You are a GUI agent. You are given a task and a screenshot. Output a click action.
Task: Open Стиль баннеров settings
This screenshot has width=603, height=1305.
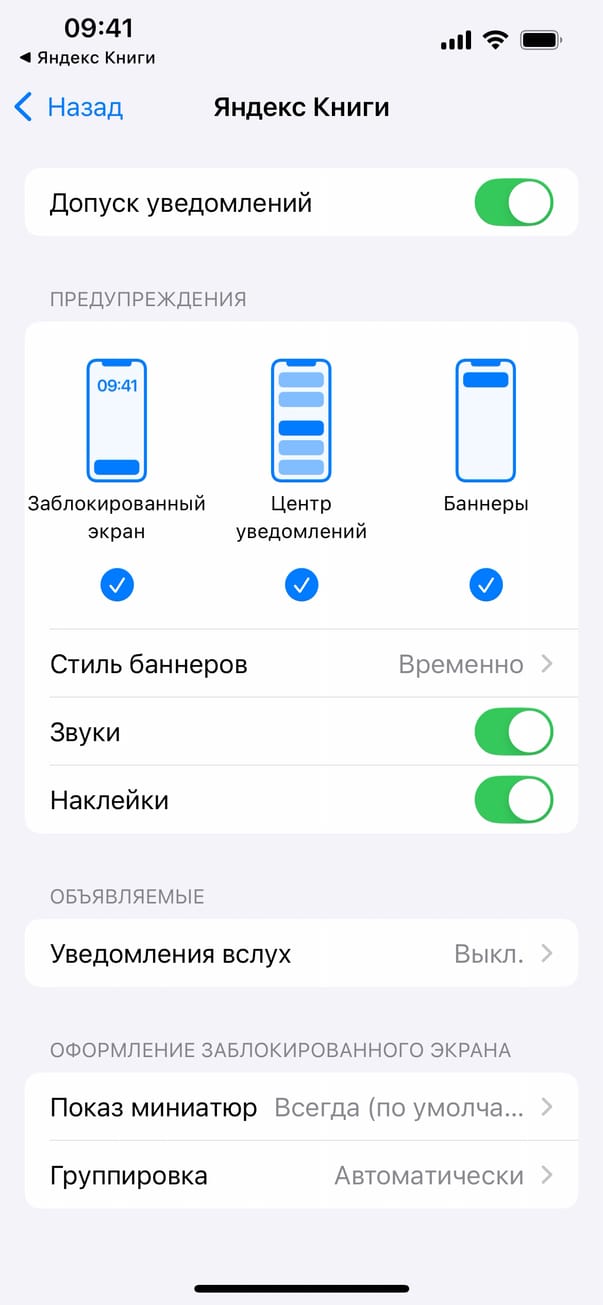click(x=301, y=664)
